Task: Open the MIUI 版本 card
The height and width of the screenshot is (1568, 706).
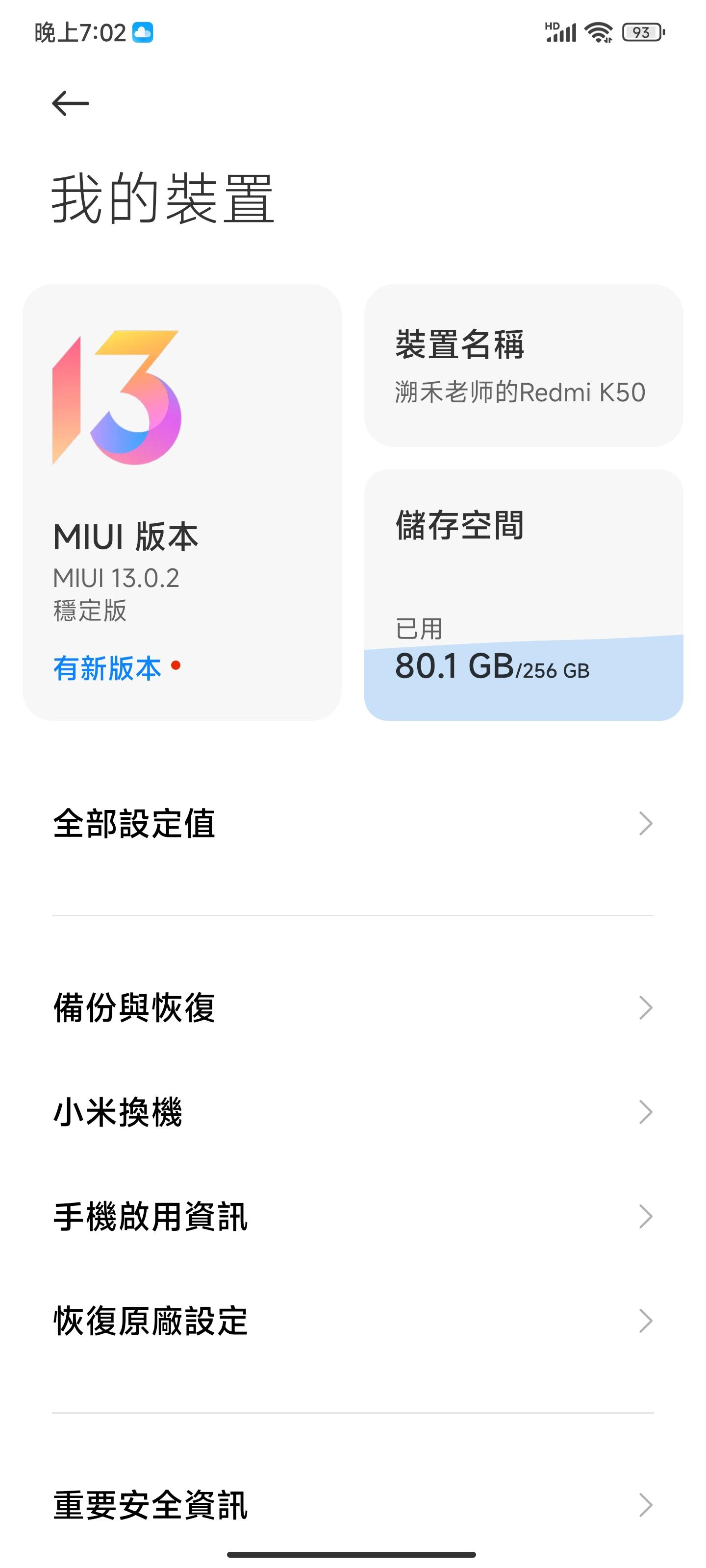Action: (181, 502)
